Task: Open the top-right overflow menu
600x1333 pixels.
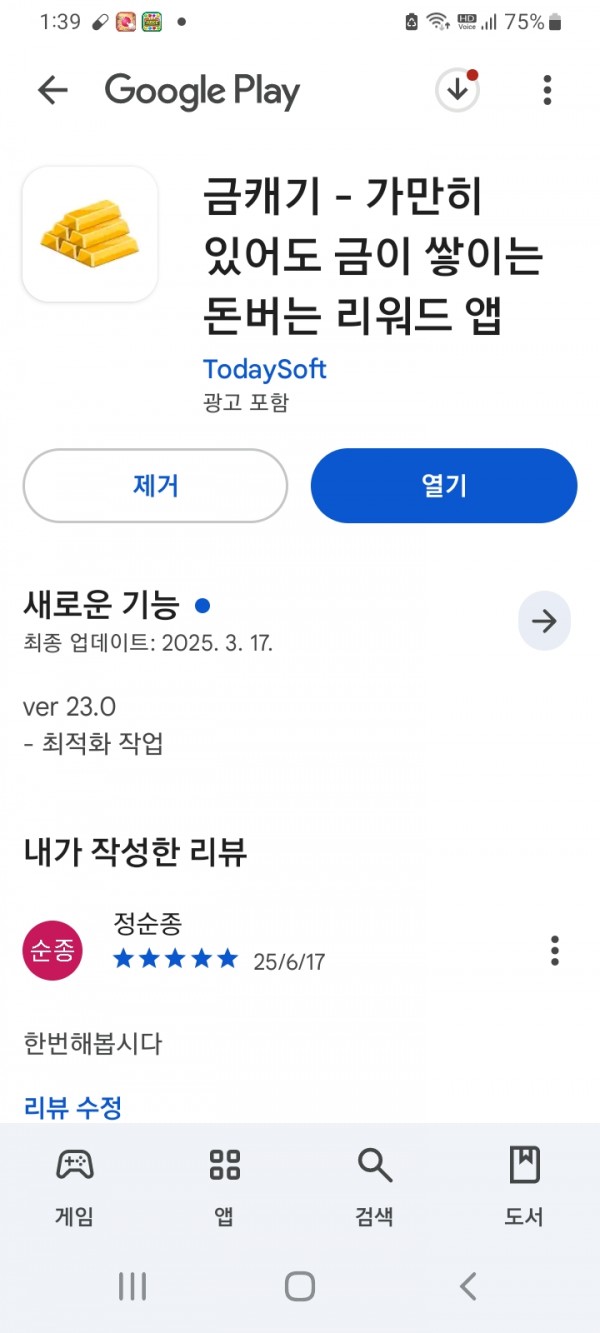Action: click(547, 91)
